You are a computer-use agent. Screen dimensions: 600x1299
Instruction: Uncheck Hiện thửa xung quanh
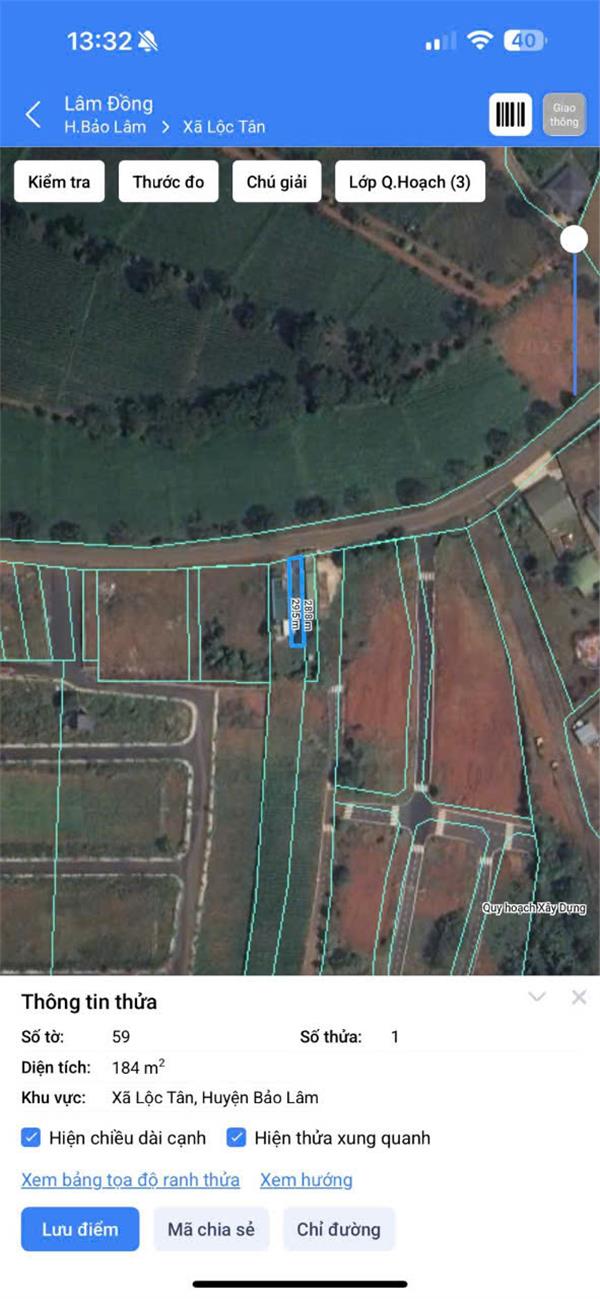click(x=237, y=1138)
